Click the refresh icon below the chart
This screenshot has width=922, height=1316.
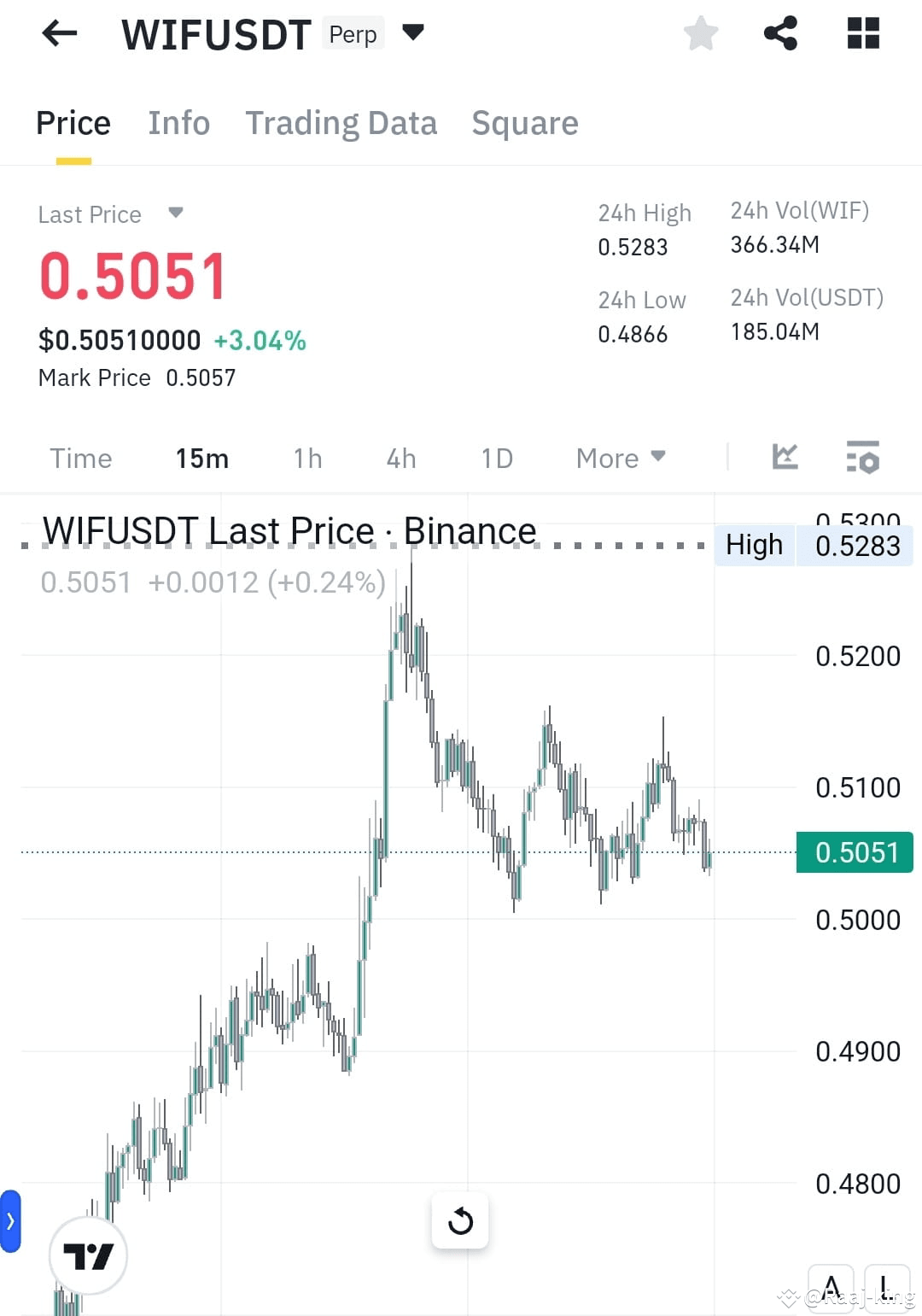pyautogui.click(x=460, y=1220)
